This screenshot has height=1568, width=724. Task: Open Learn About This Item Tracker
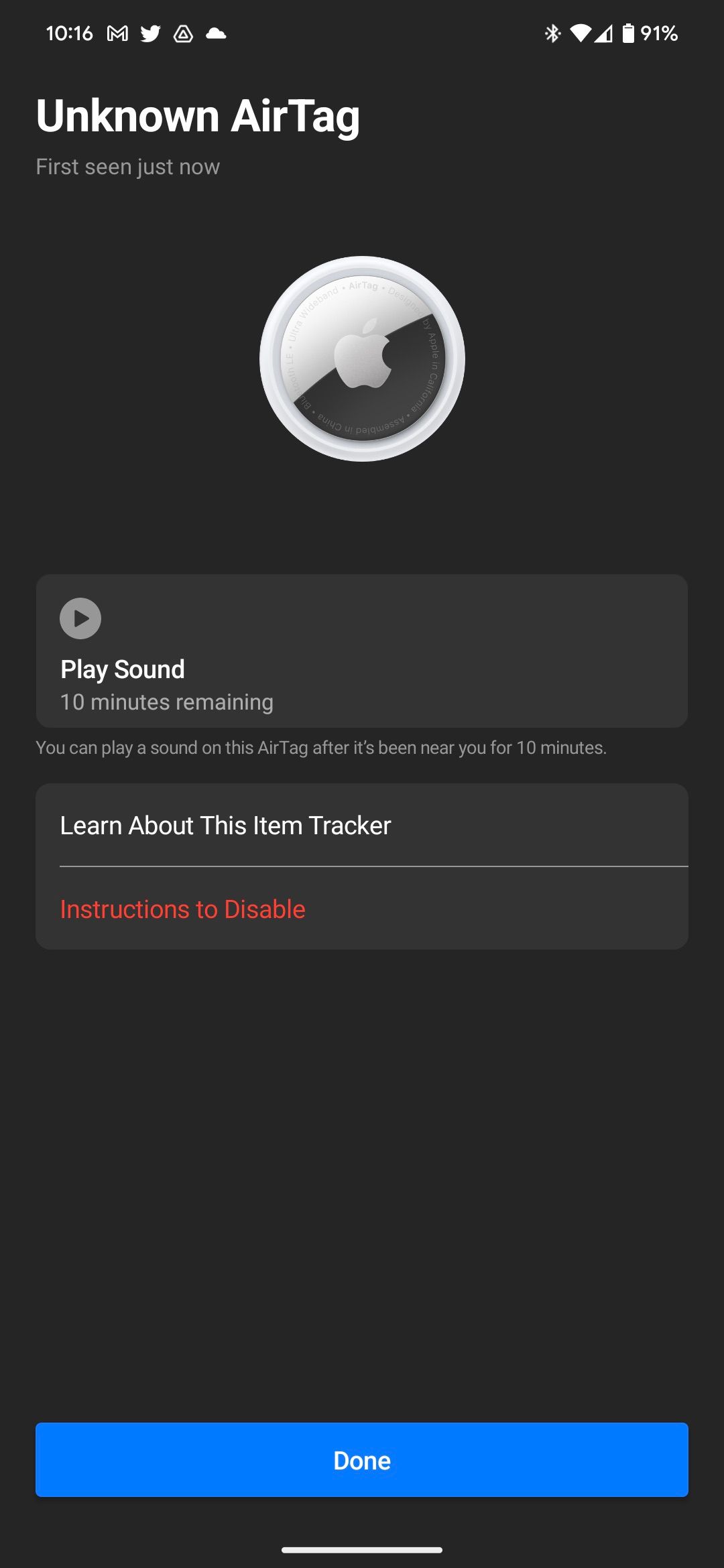click(362, 826)
